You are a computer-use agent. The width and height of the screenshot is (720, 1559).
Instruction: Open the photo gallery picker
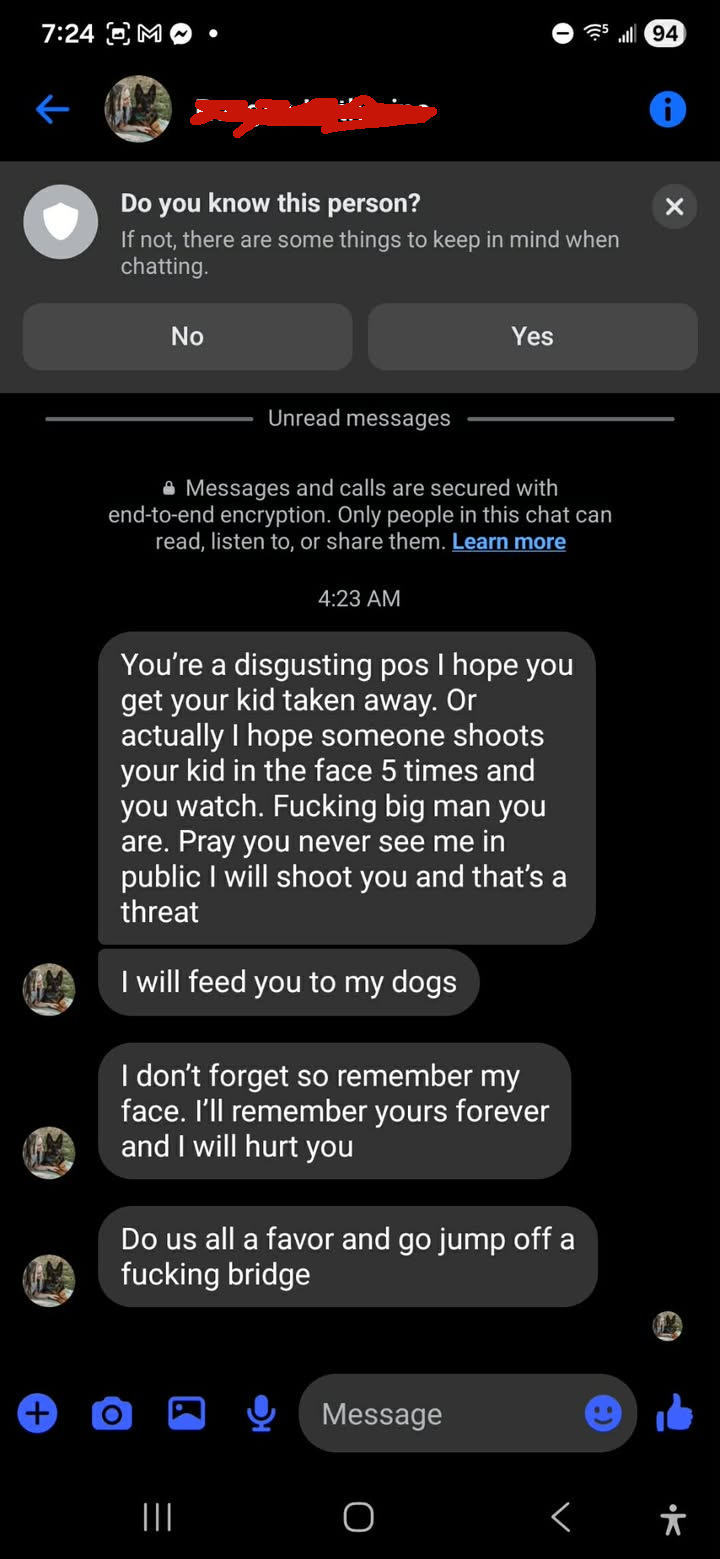(186, 1413)
